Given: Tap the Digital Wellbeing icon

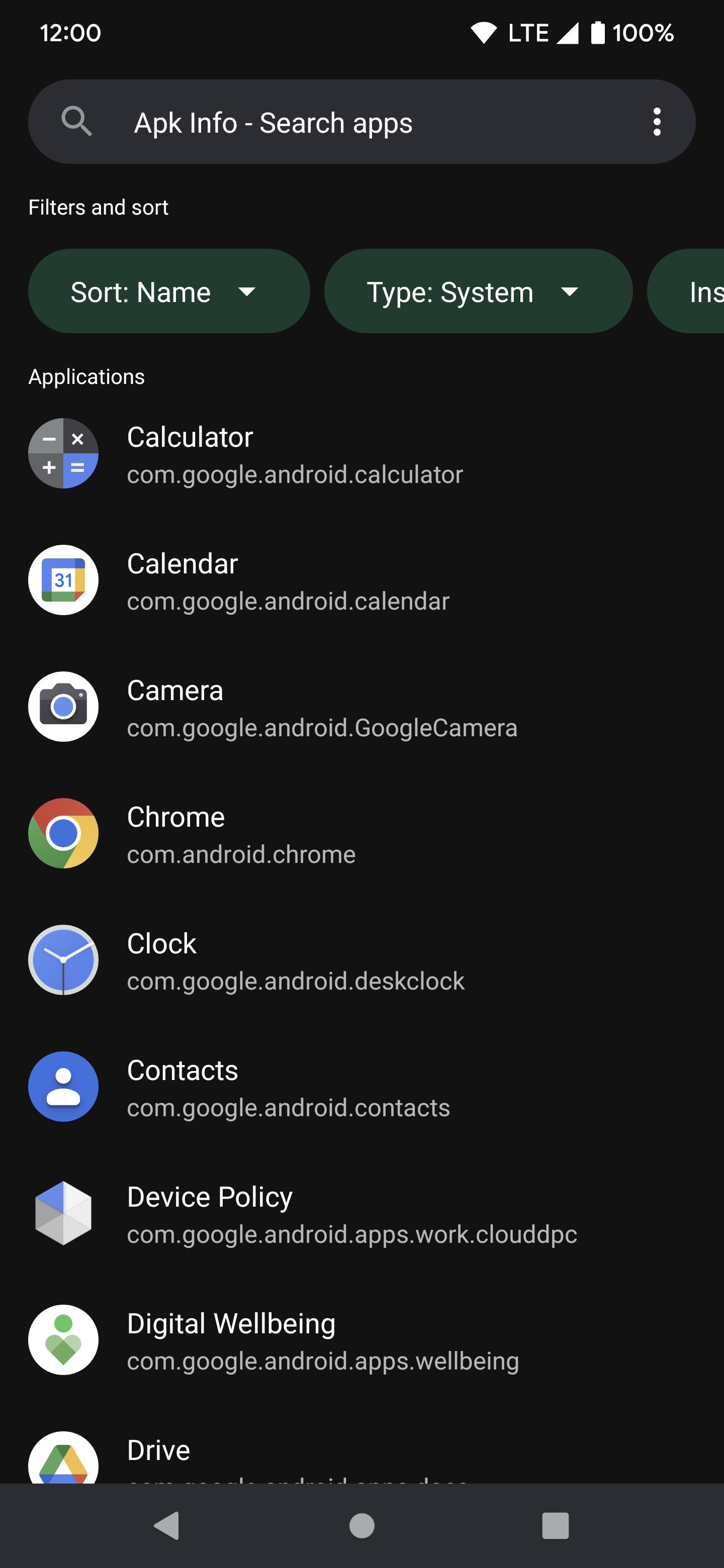Looking at the screenshot, I should (63, 1340).
